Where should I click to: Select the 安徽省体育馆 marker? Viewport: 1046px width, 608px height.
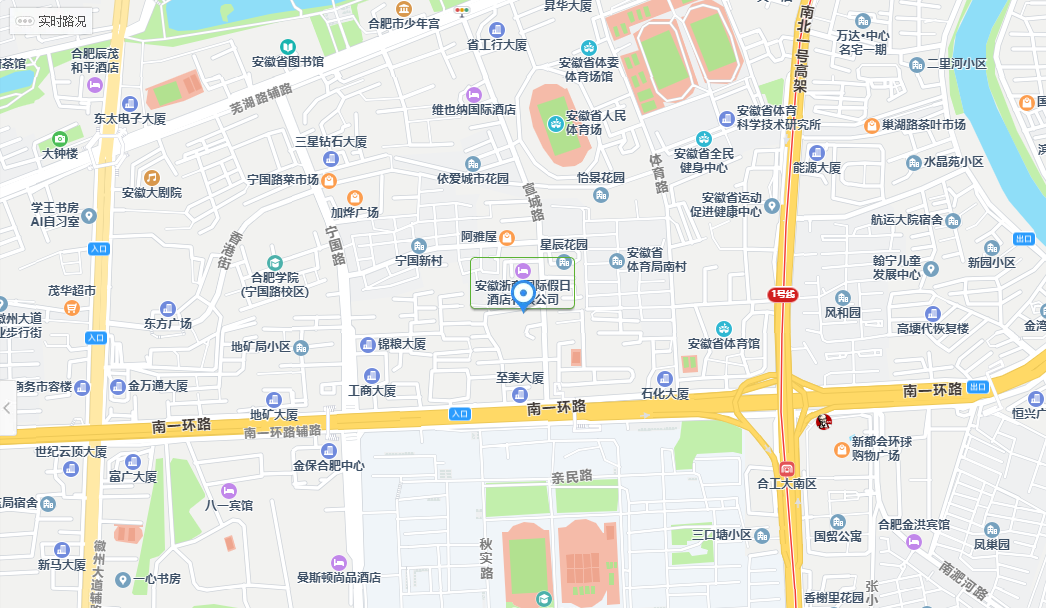tap(723, 328)
